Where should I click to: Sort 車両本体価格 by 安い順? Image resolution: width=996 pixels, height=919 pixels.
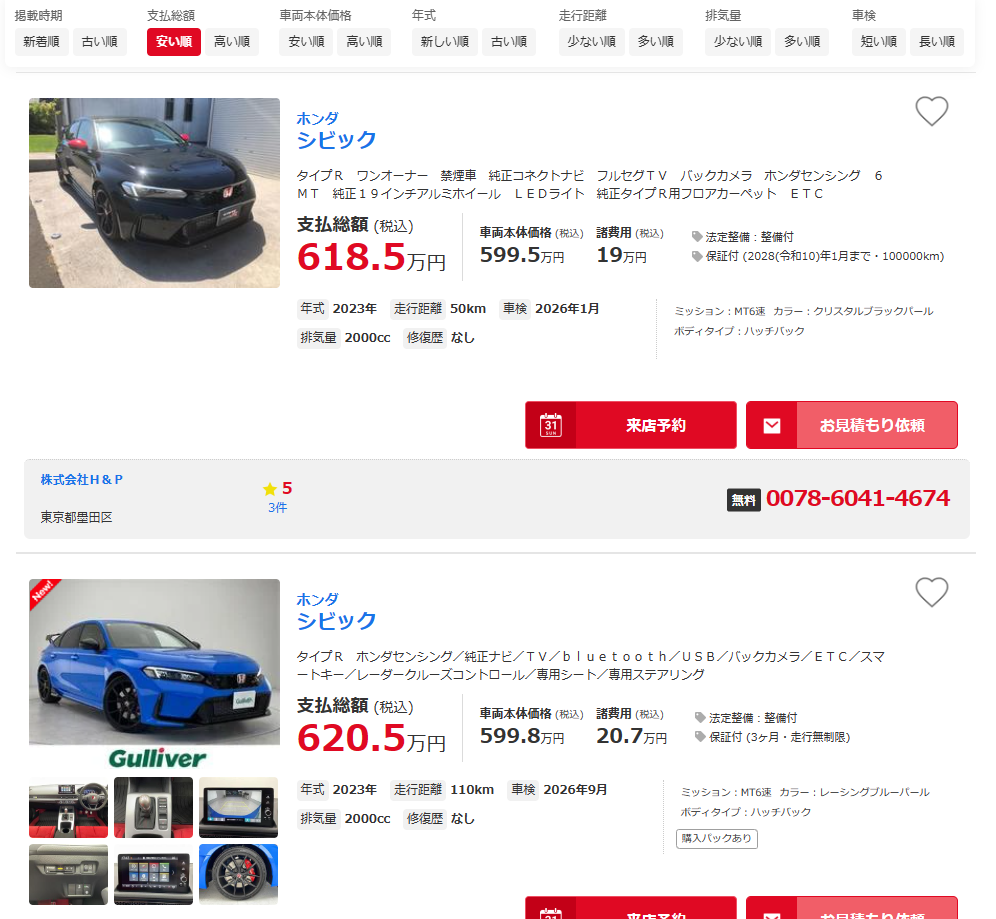click(306, 42)
